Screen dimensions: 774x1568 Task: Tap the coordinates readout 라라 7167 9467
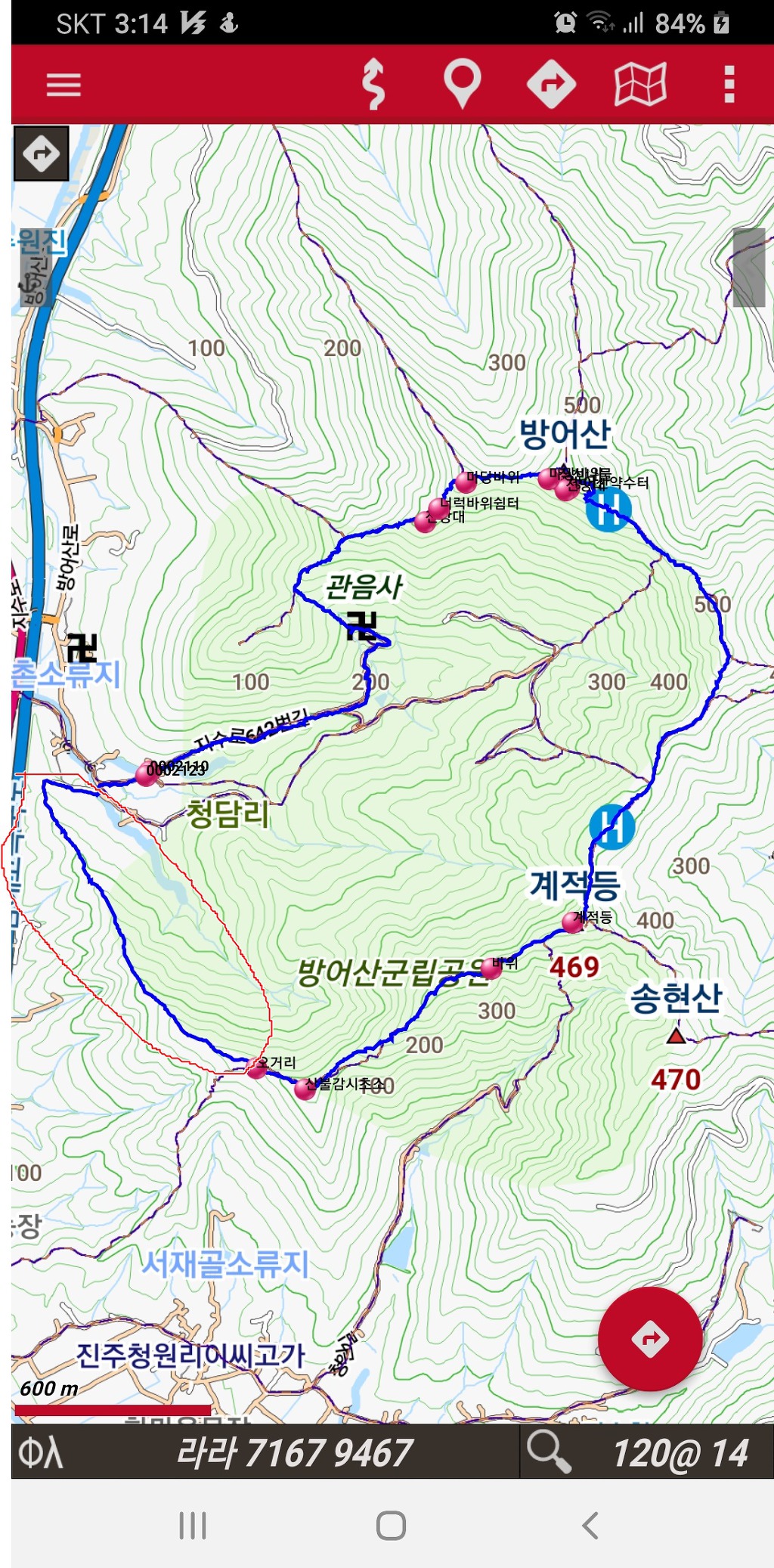pyautogui.click(x=295, y=1453)
